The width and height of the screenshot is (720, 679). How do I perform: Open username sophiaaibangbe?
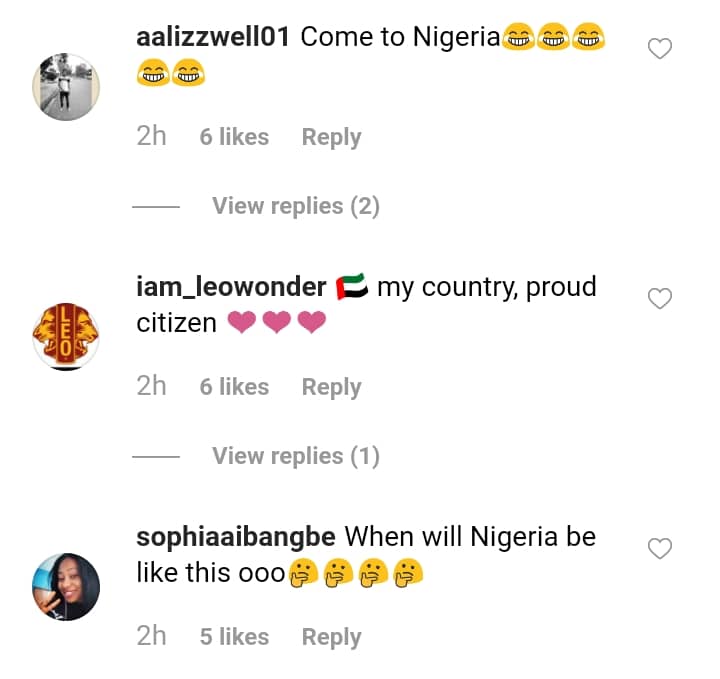pyautogui.click(x=235, y=537)
